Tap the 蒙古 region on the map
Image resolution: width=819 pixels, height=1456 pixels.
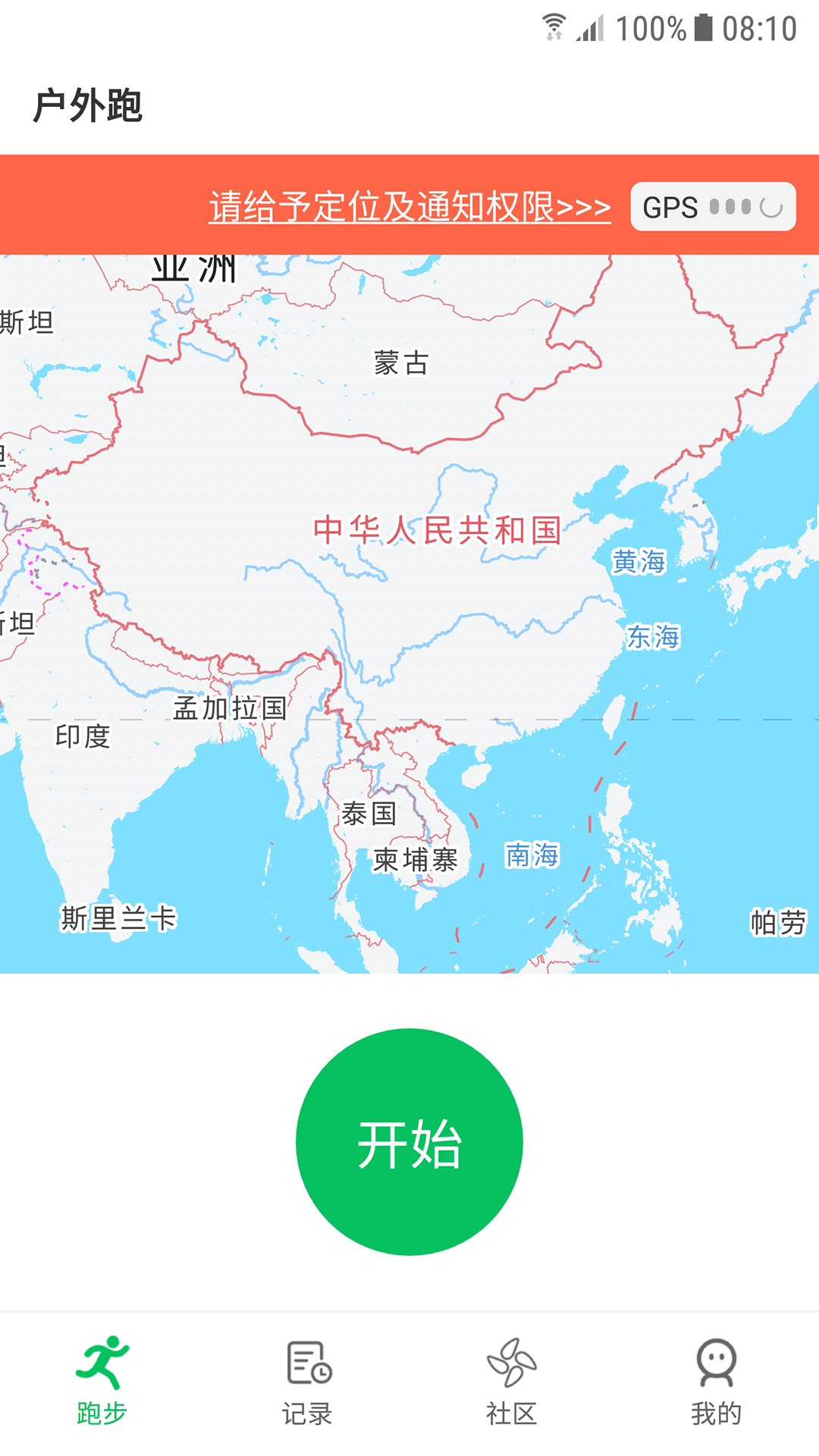pos(399,364)
